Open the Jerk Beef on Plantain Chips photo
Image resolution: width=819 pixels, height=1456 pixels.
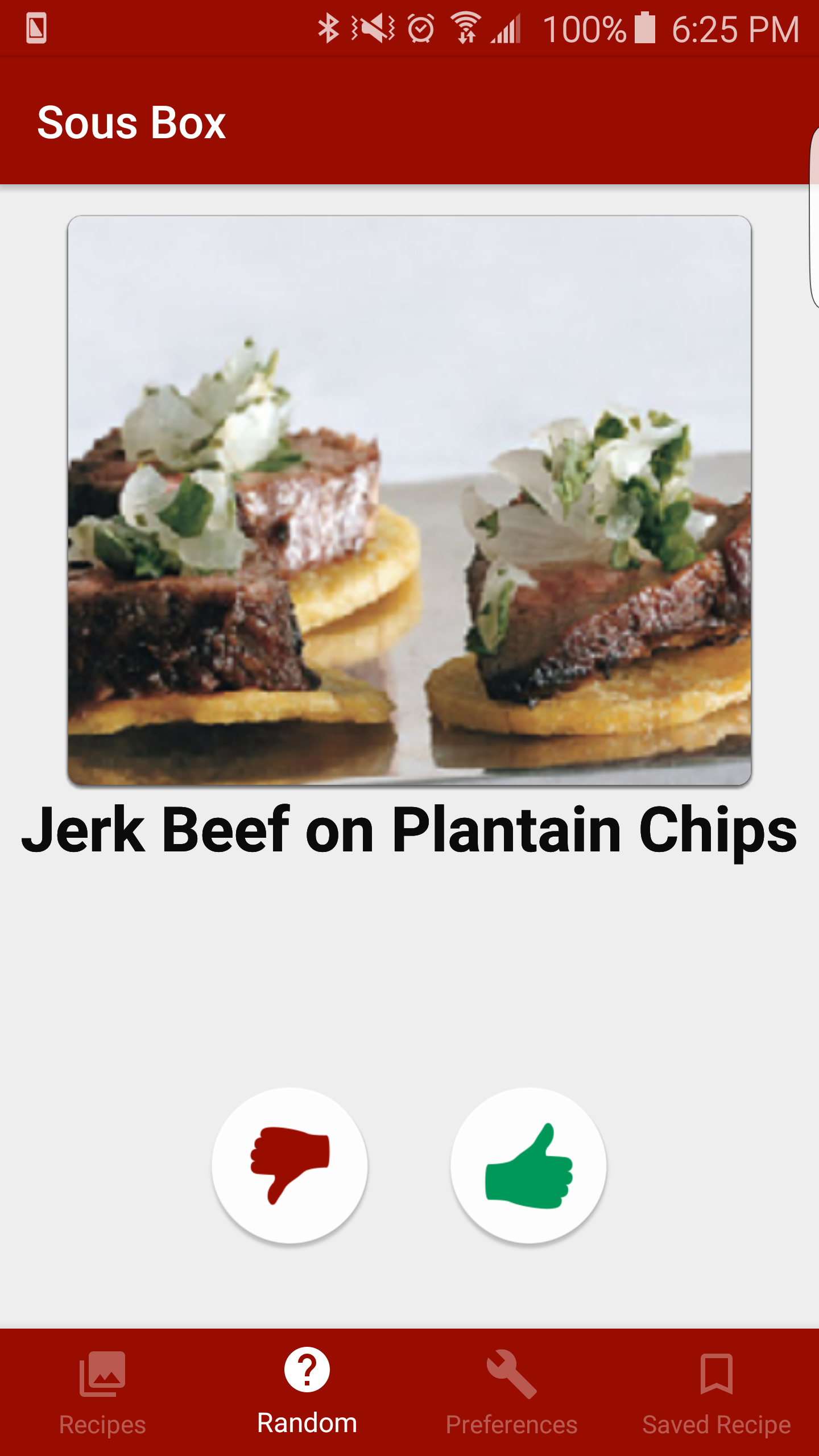point(409,500)
